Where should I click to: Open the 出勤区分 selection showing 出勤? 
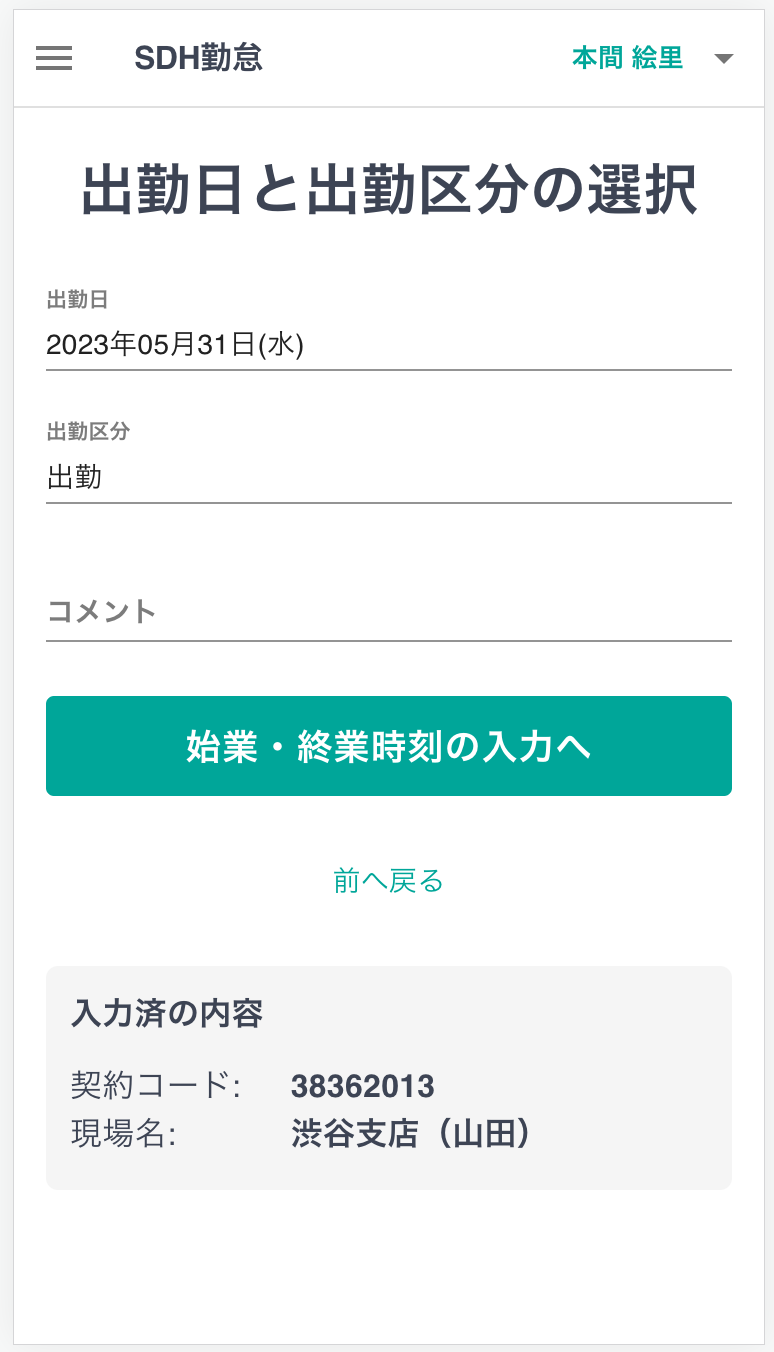coord(388,477)
